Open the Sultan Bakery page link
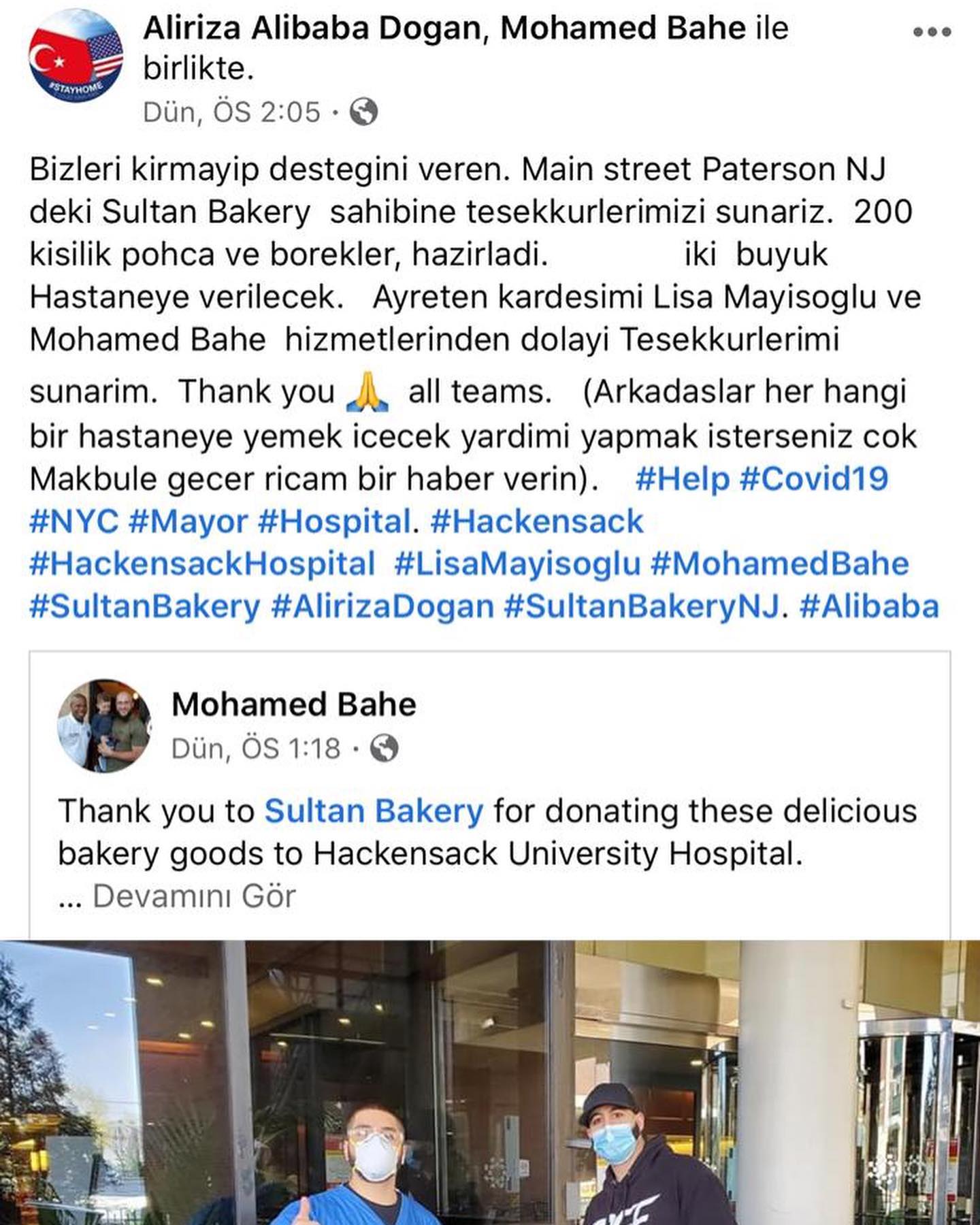 (374, 811)
